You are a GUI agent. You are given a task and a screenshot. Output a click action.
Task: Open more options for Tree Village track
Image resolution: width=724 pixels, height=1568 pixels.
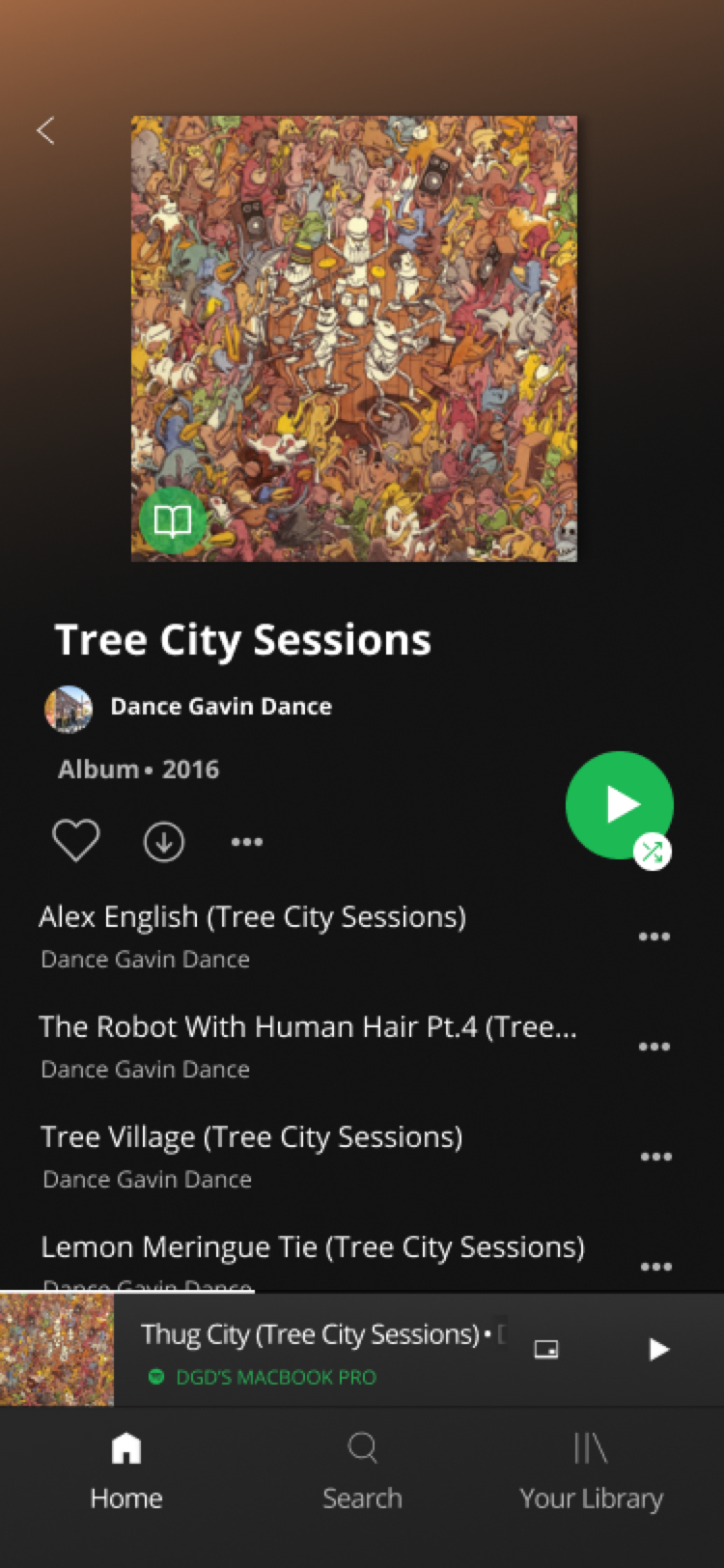pyautogui.click(x=655, y=1157)
